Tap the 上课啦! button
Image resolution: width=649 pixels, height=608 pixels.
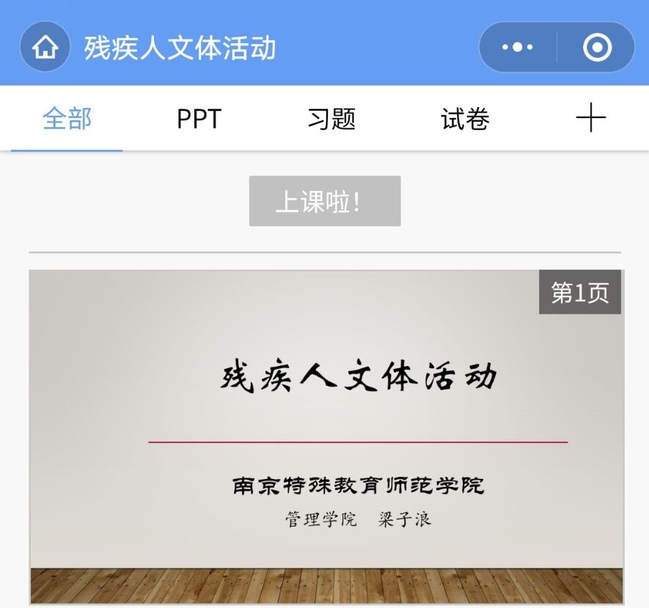[x=324, y=201]
